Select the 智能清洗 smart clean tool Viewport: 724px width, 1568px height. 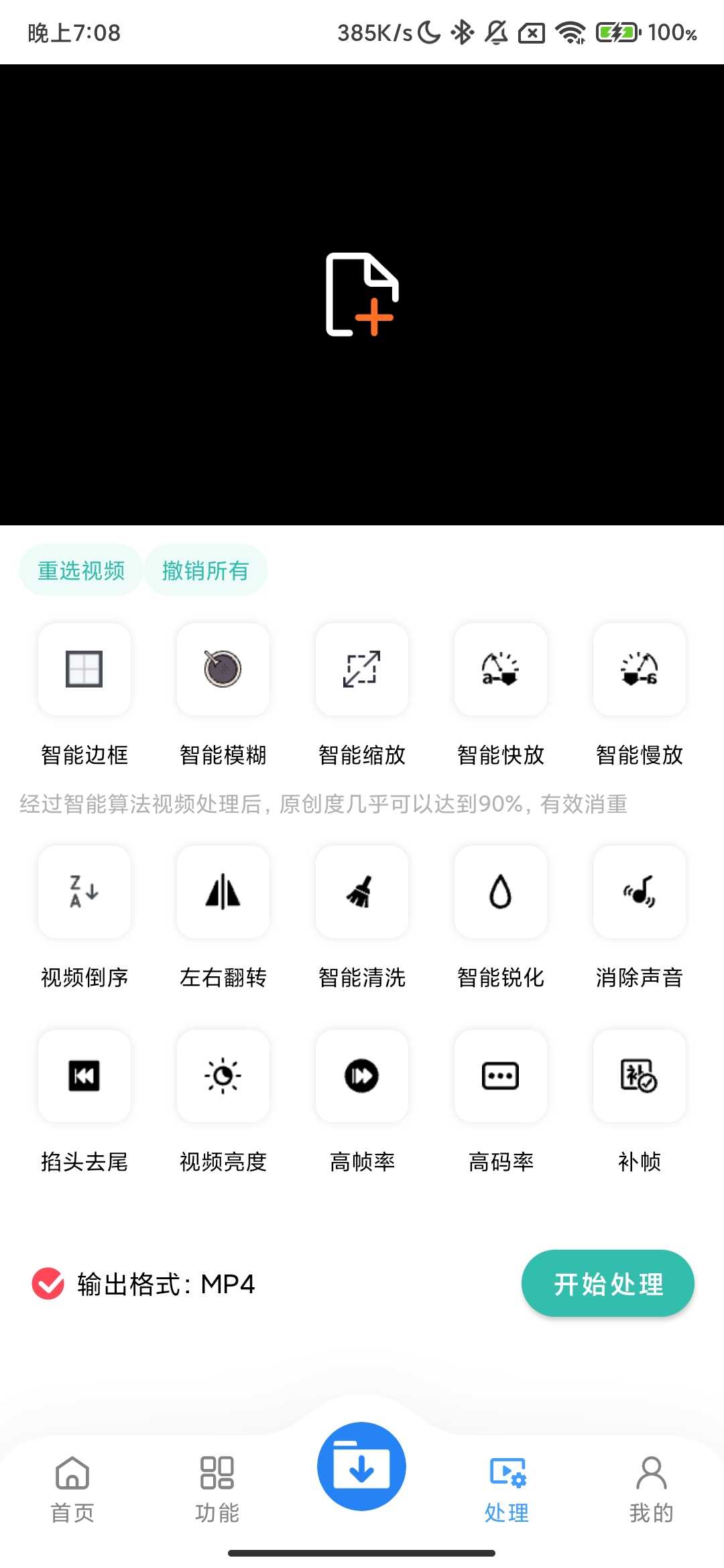point(362,892)
